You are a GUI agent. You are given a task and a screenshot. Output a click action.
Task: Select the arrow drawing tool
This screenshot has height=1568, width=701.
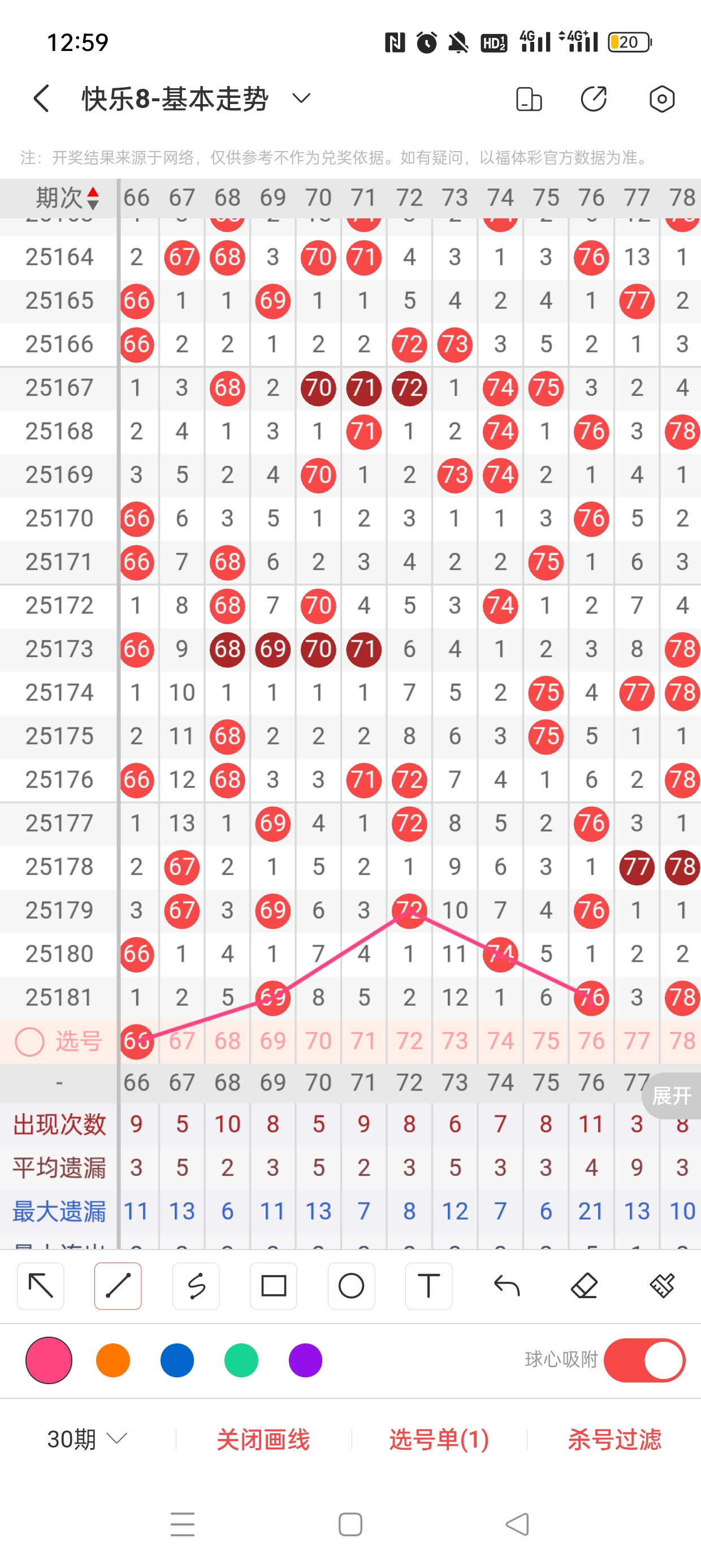tap(41, 1286)
